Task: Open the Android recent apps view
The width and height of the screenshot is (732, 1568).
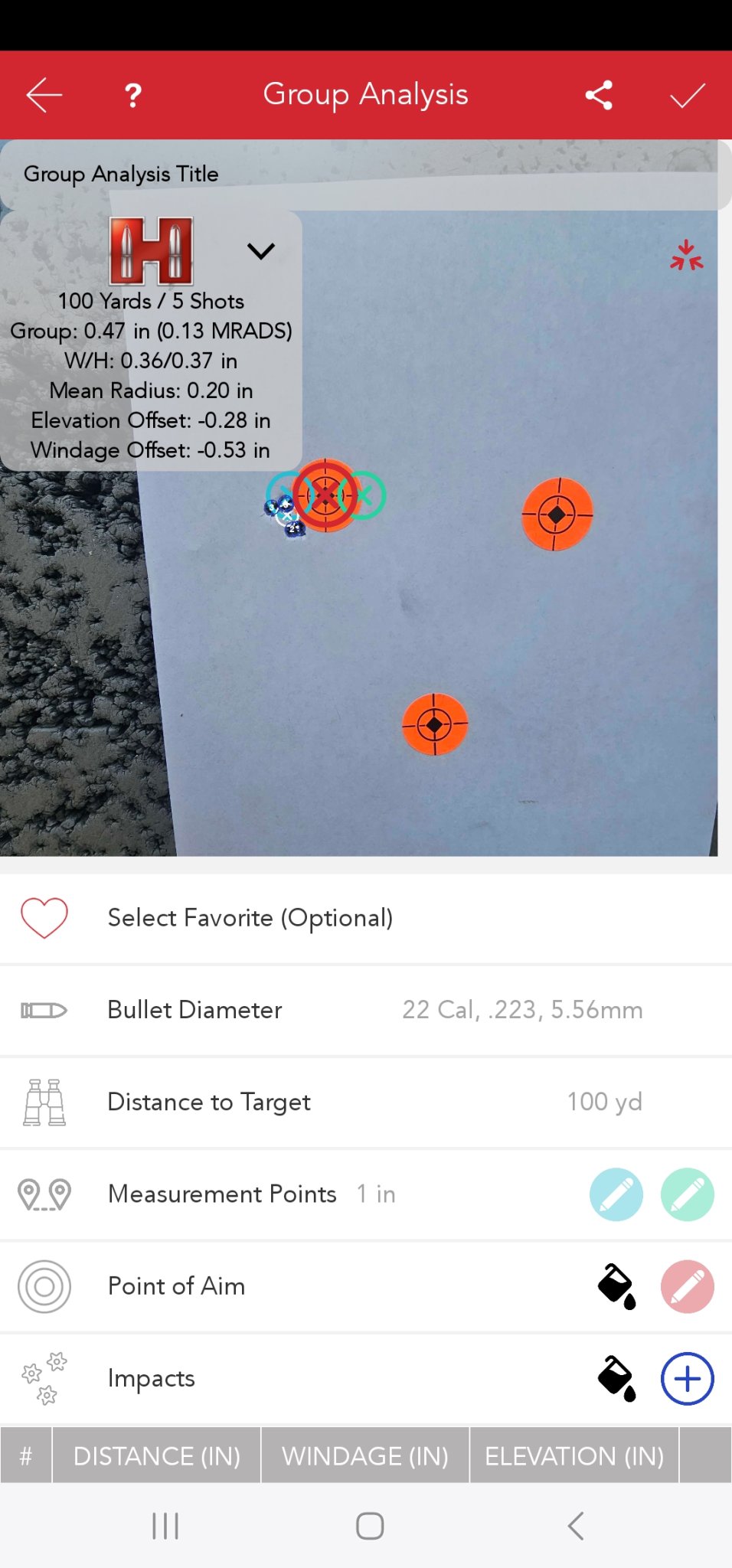Action: click(165, 1525)
